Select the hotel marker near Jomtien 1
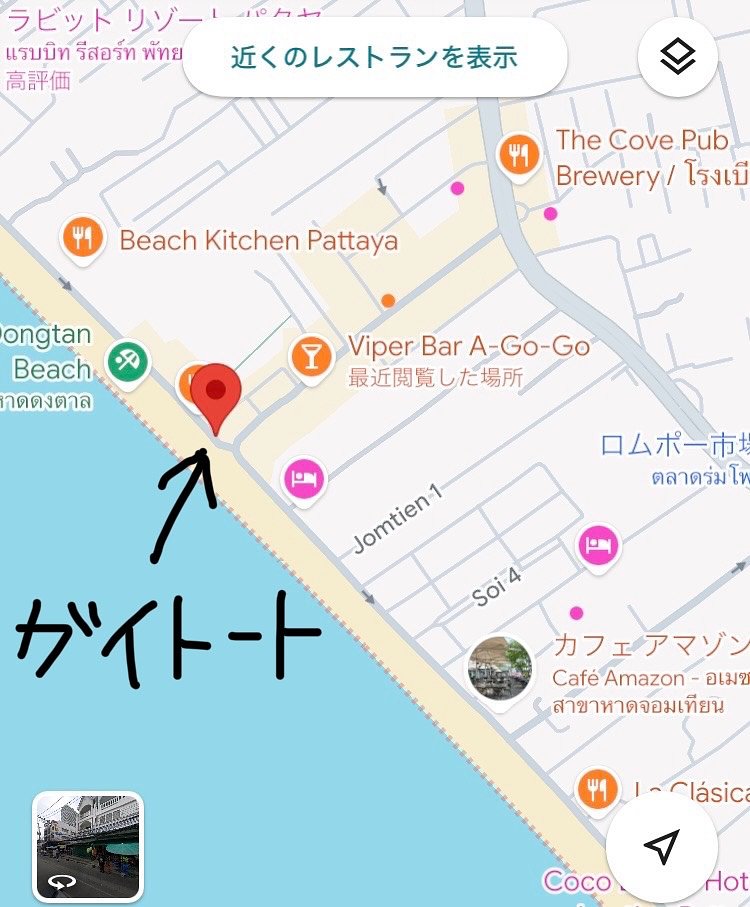750x907 pixels. [303, 478]
